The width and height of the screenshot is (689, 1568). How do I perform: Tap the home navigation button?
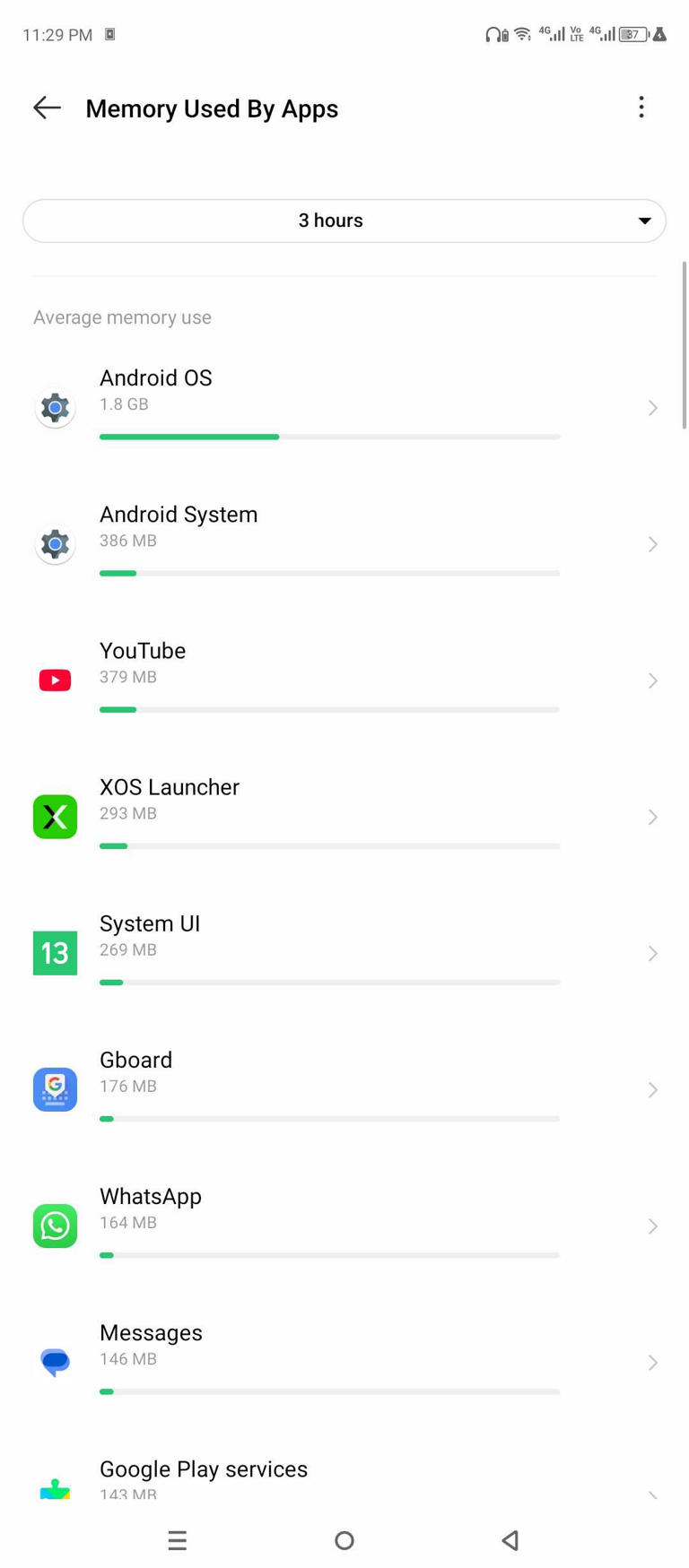click(344, 1540)
